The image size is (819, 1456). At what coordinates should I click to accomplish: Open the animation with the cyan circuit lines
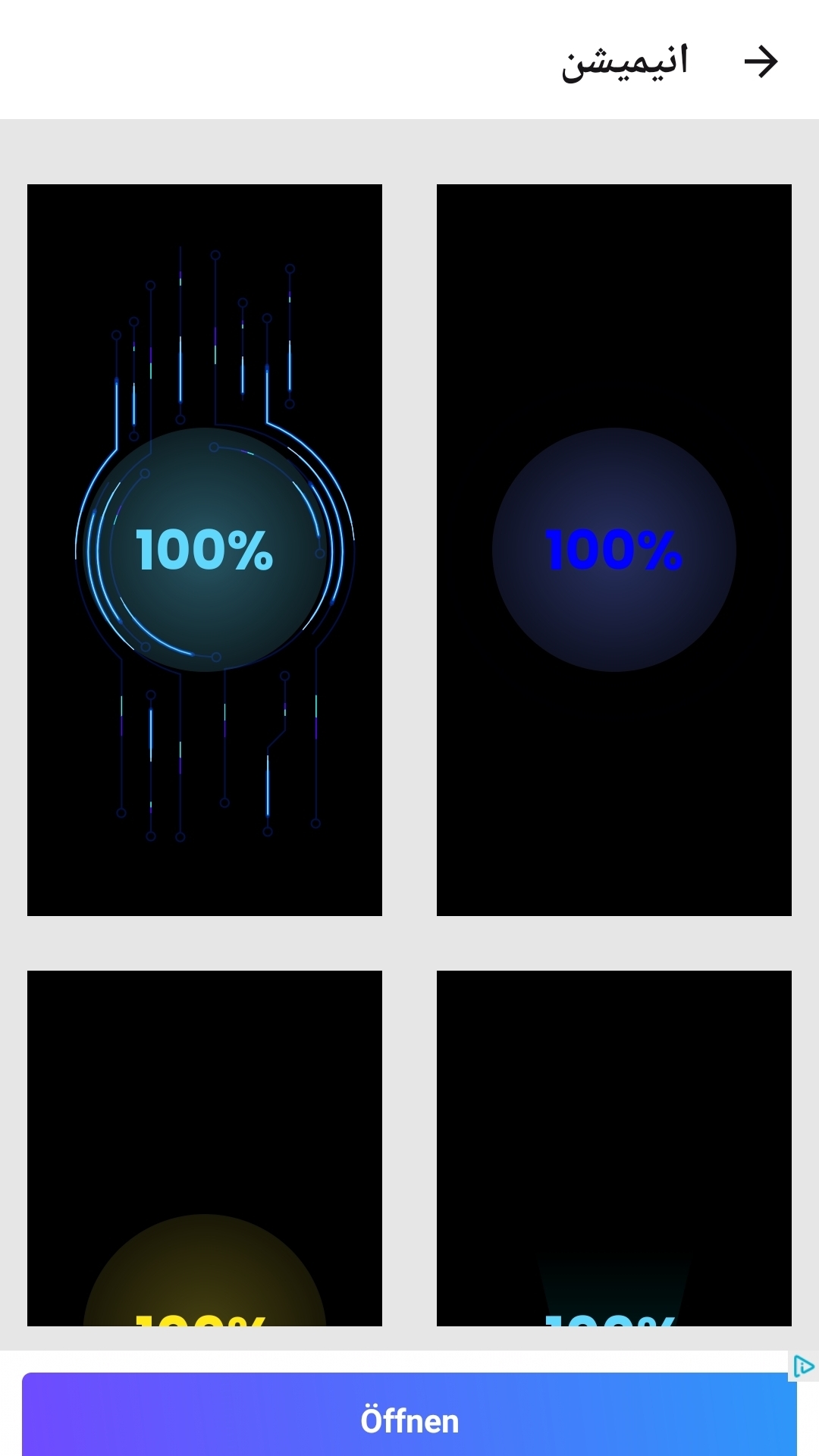205,550
